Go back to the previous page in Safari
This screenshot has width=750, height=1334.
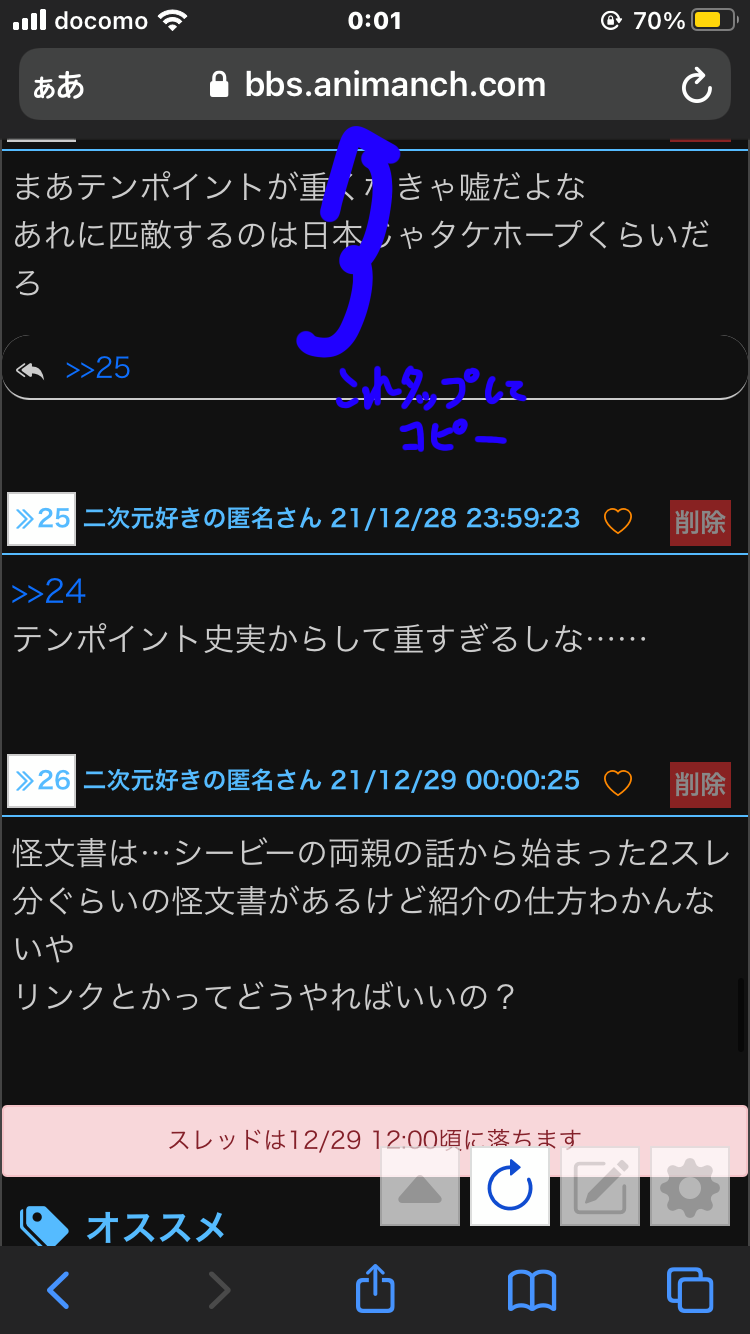[x=58, y=1290]
